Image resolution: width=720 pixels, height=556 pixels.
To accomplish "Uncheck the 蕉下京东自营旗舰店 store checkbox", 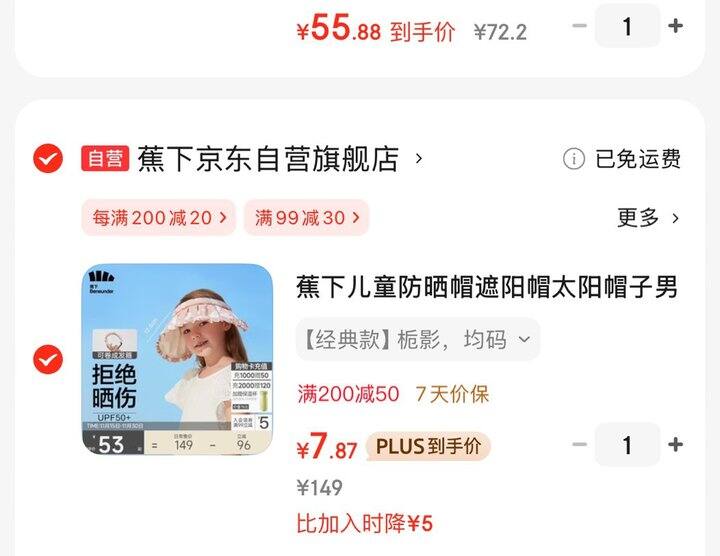I will click(x=48, y=159).
